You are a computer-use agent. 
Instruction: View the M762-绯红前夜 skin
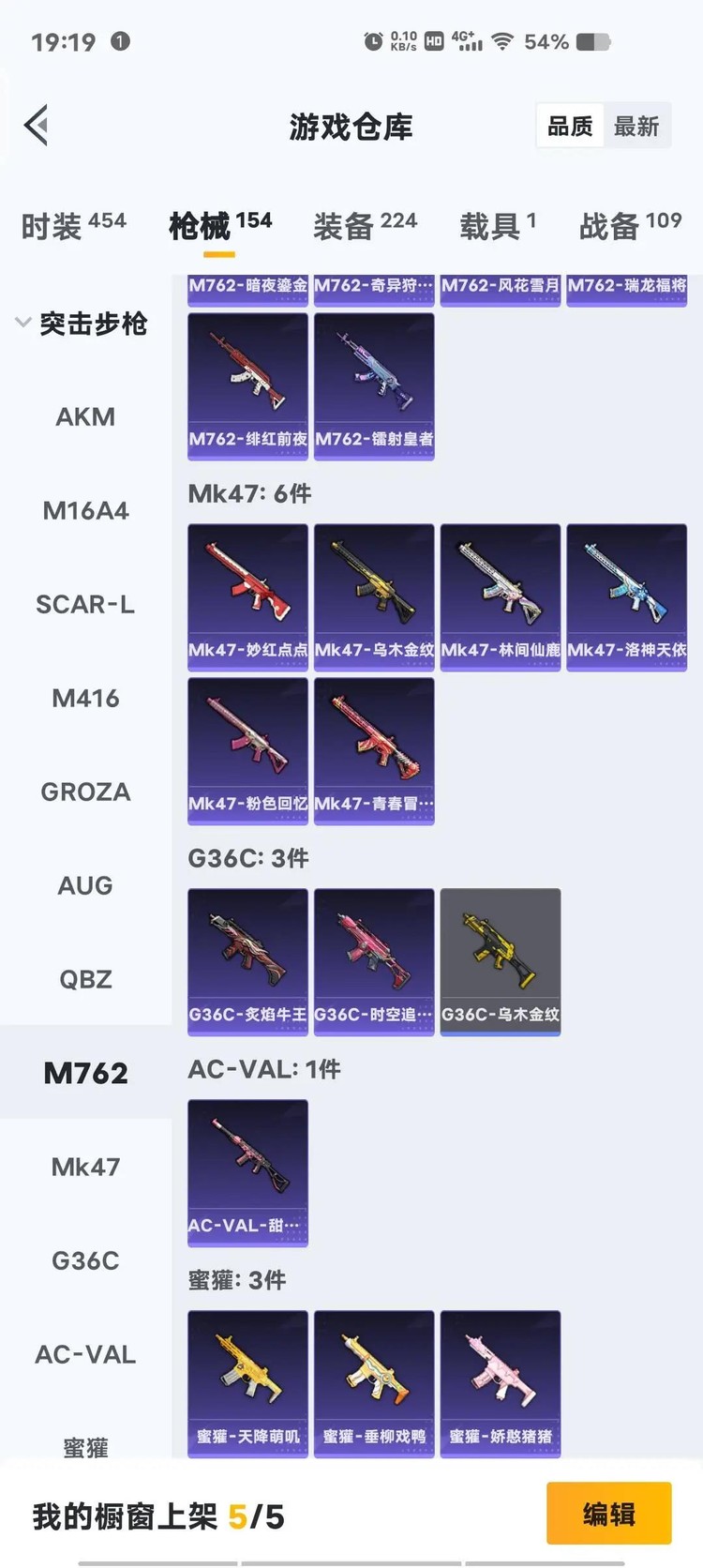coord(247,385)
